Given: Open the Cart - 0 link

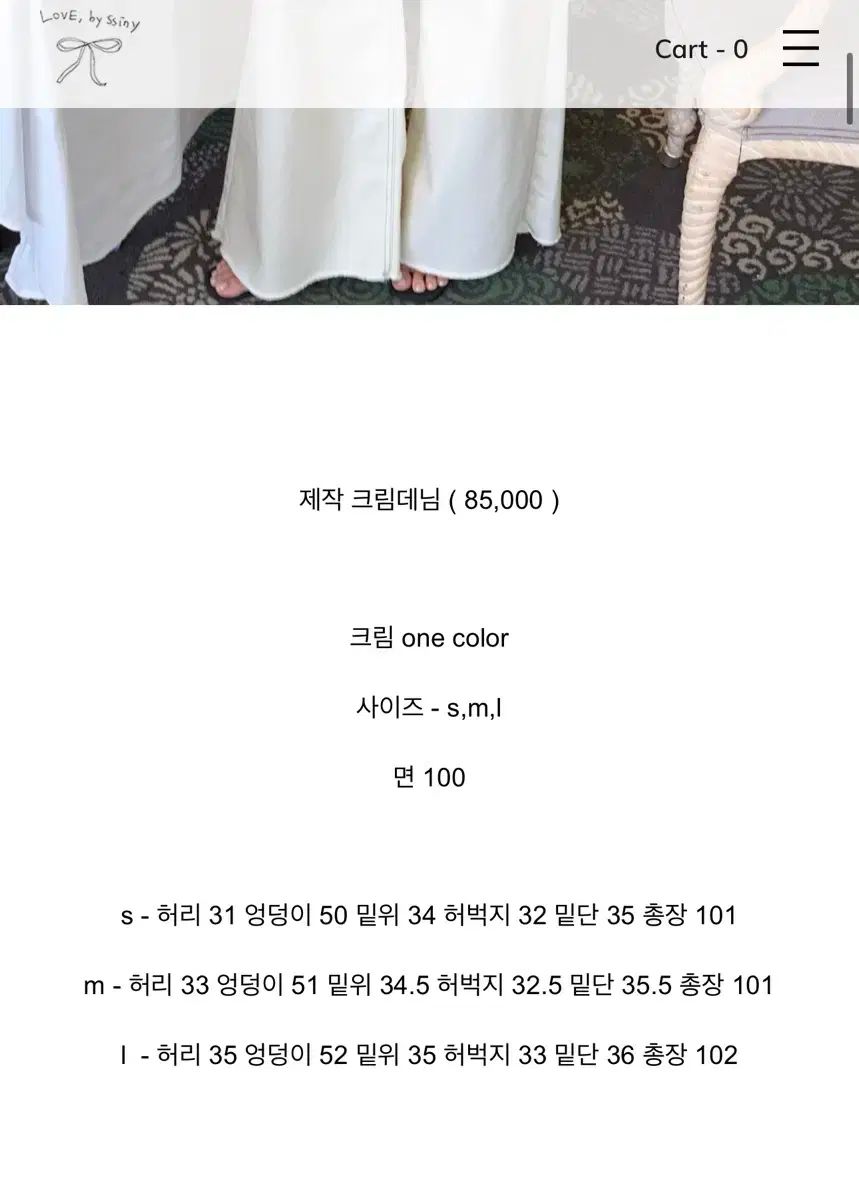Looking at the screenshot, I should pos(701,49).
